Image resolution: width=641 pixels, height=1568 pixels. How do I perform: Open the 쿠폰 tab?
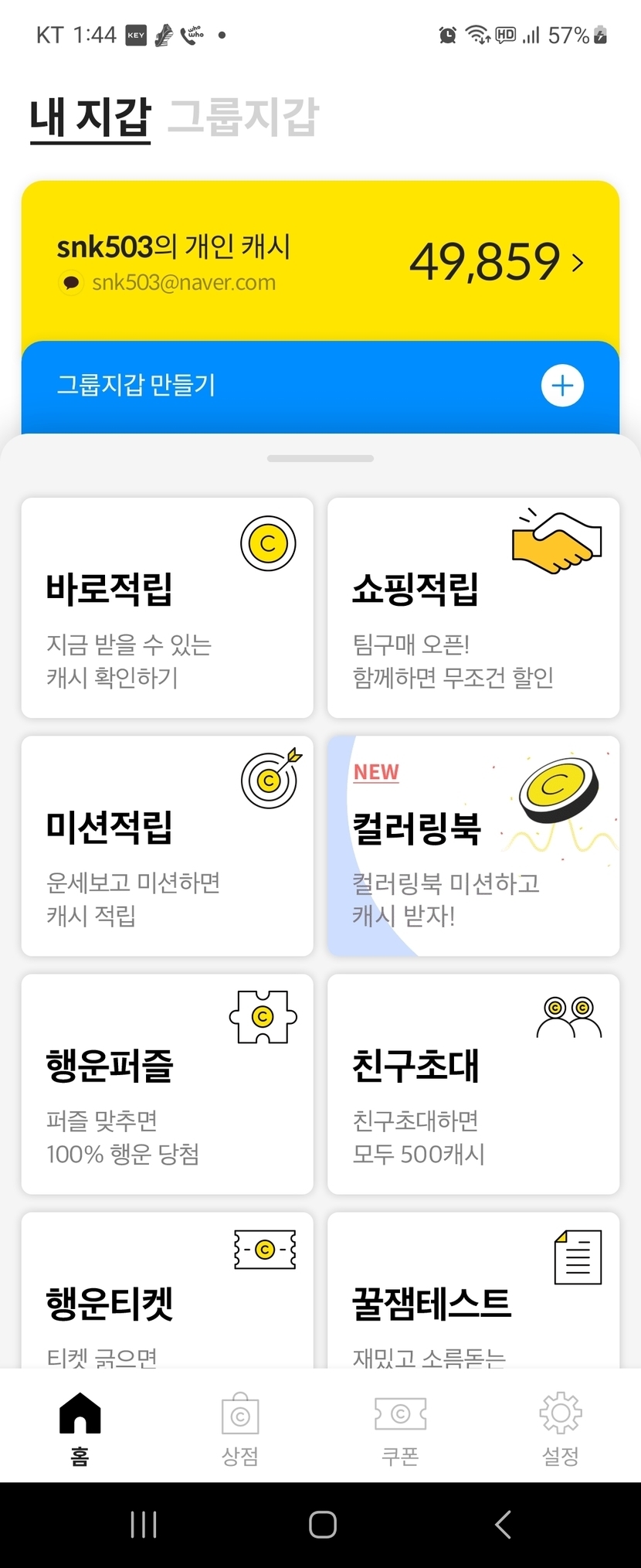point(400,1428)
